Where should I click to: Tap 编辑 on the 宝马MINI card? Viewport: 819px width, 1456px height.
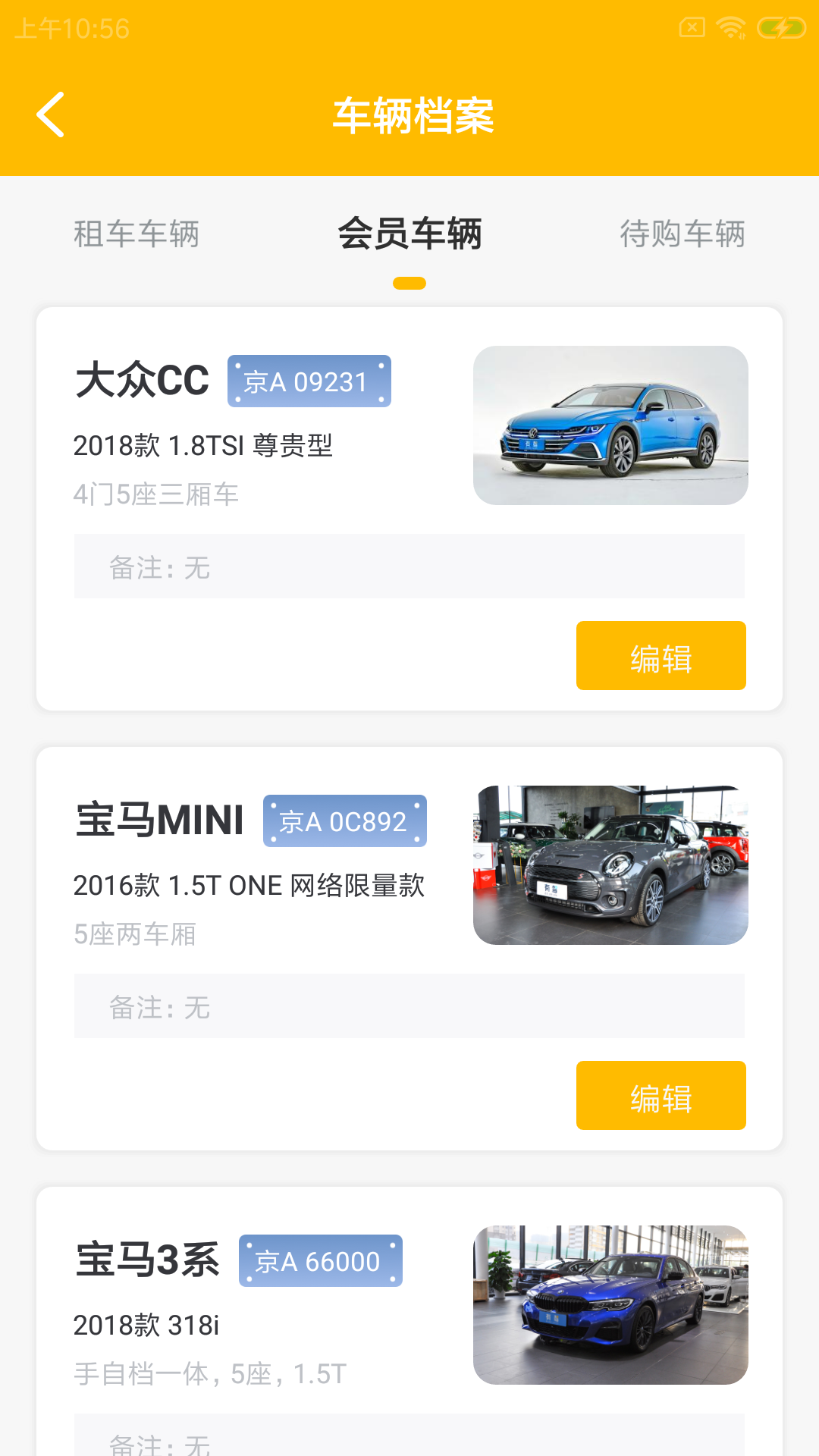661,1095
